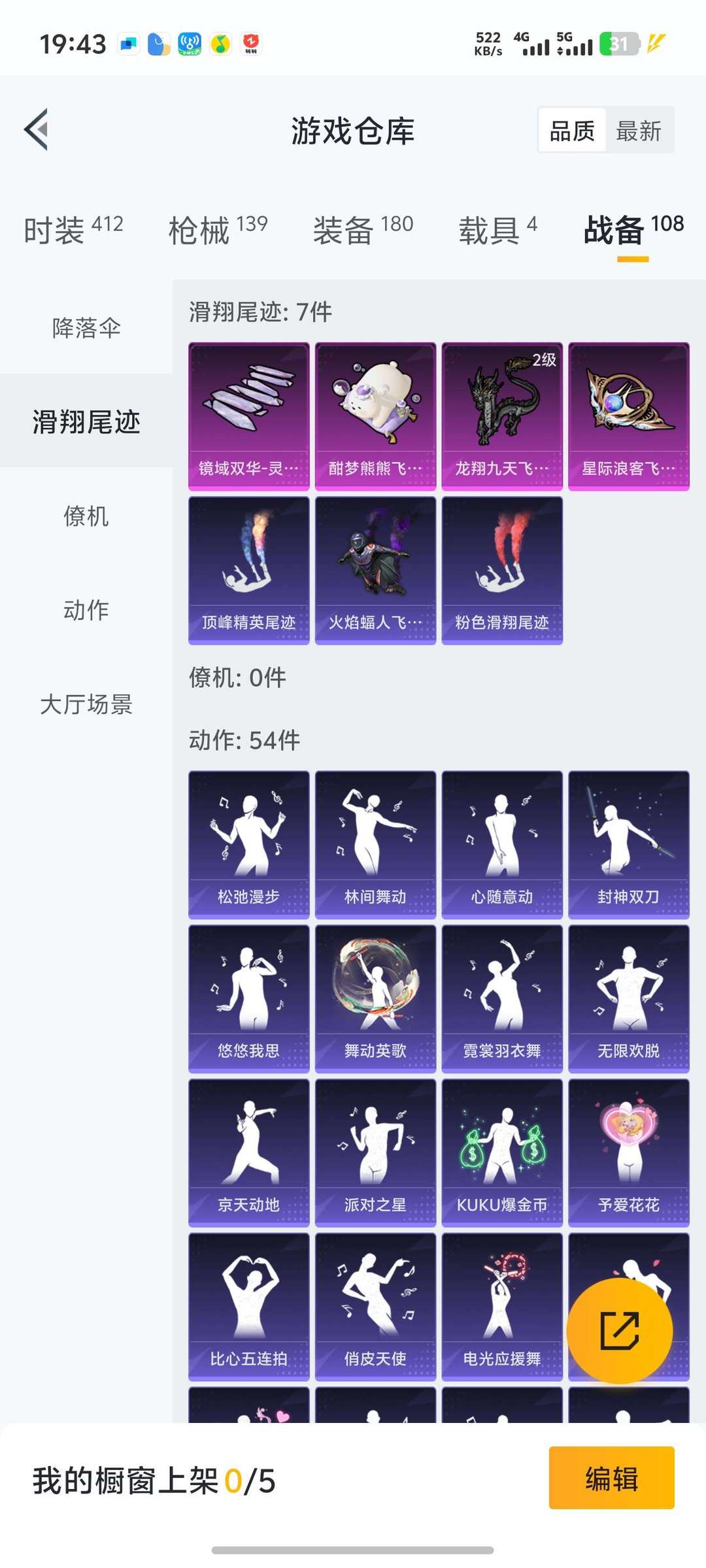The image size is (706, 1568).
Task: Select 动作 in the side menu
Action: click(86, 610)
